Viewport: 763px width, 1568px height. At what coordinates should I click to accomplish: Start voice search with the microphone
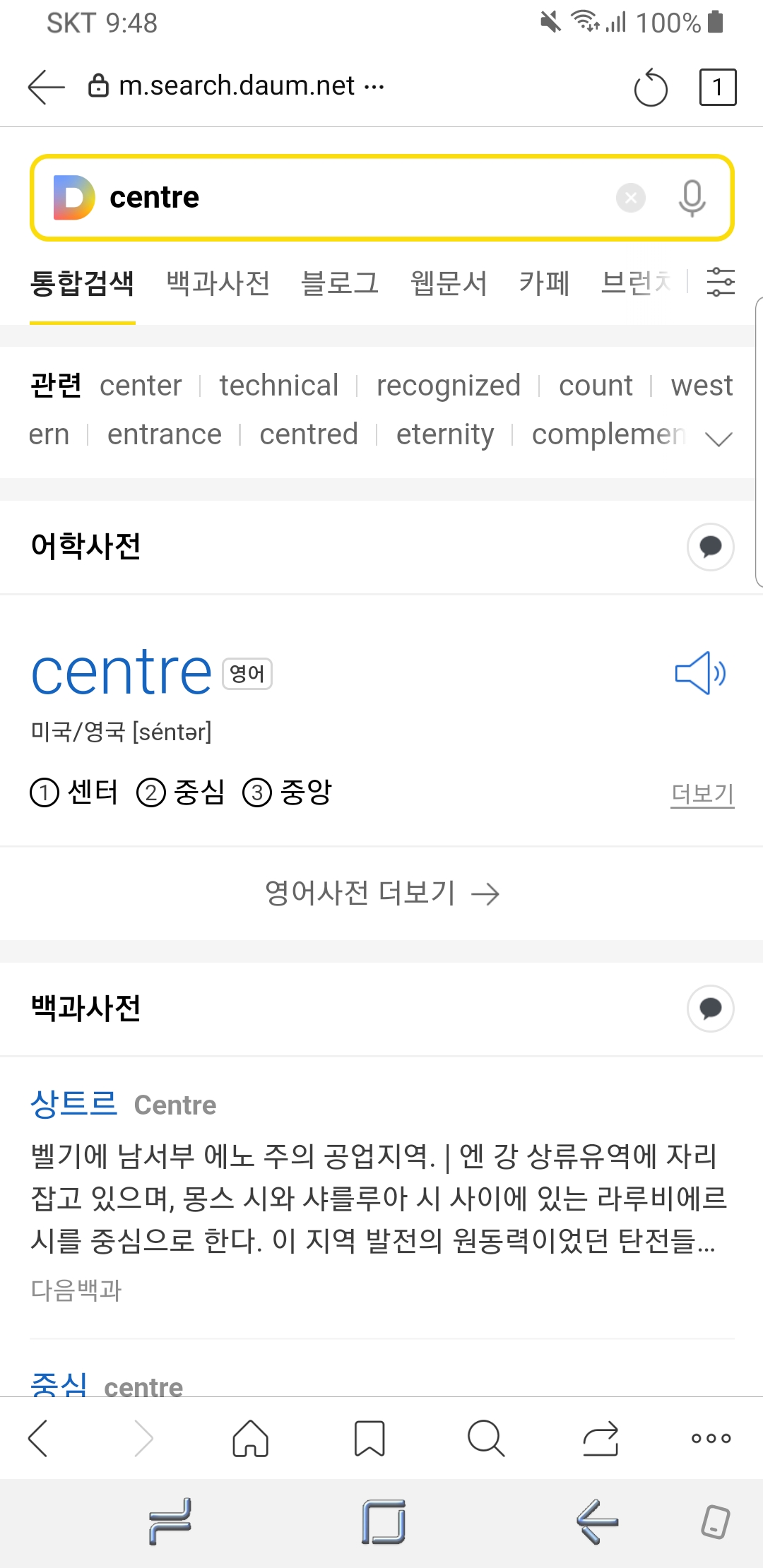(x=692, y=198)
